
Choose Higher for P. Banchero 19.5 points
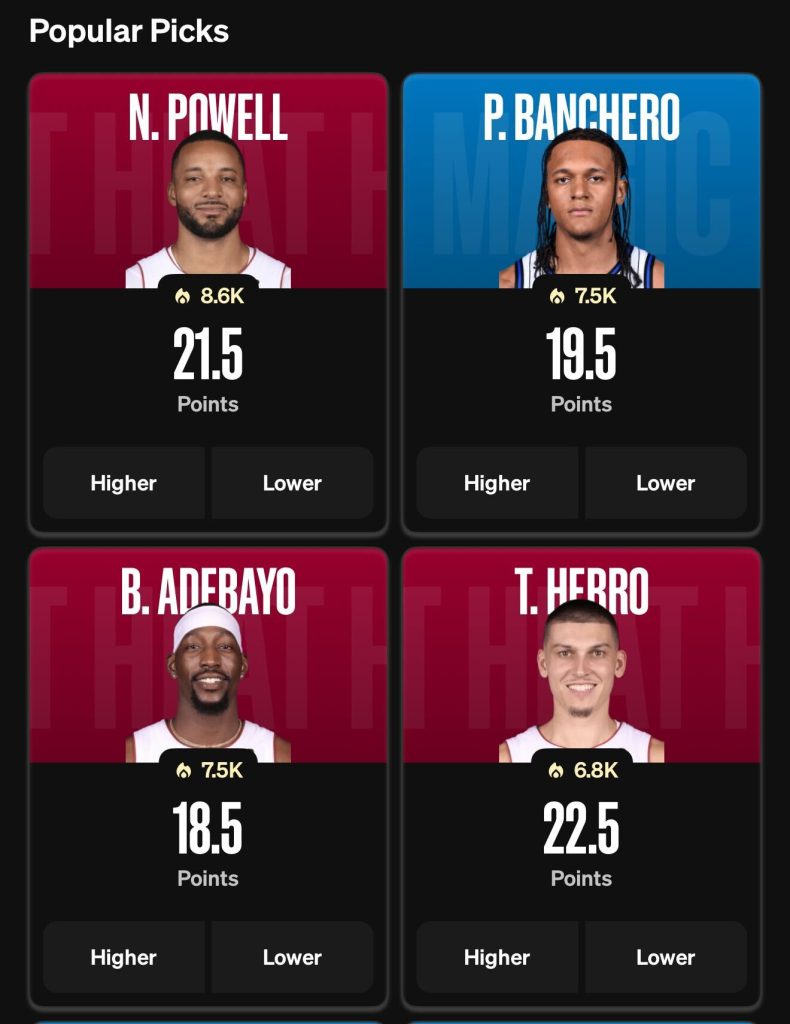point(497,483)
